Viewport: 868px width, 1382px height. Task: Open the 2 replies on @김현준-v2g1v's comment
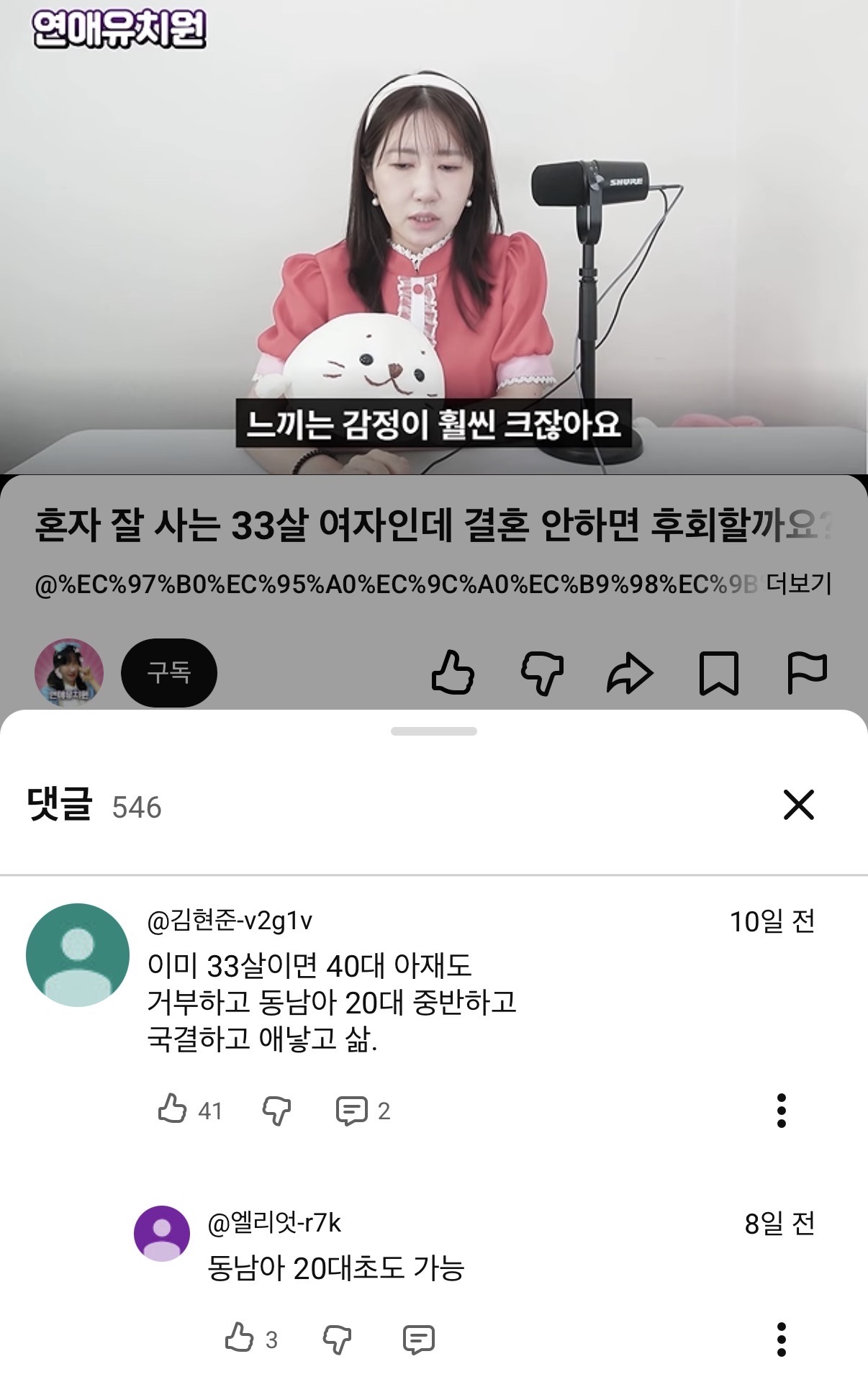tap(363, 1111)
